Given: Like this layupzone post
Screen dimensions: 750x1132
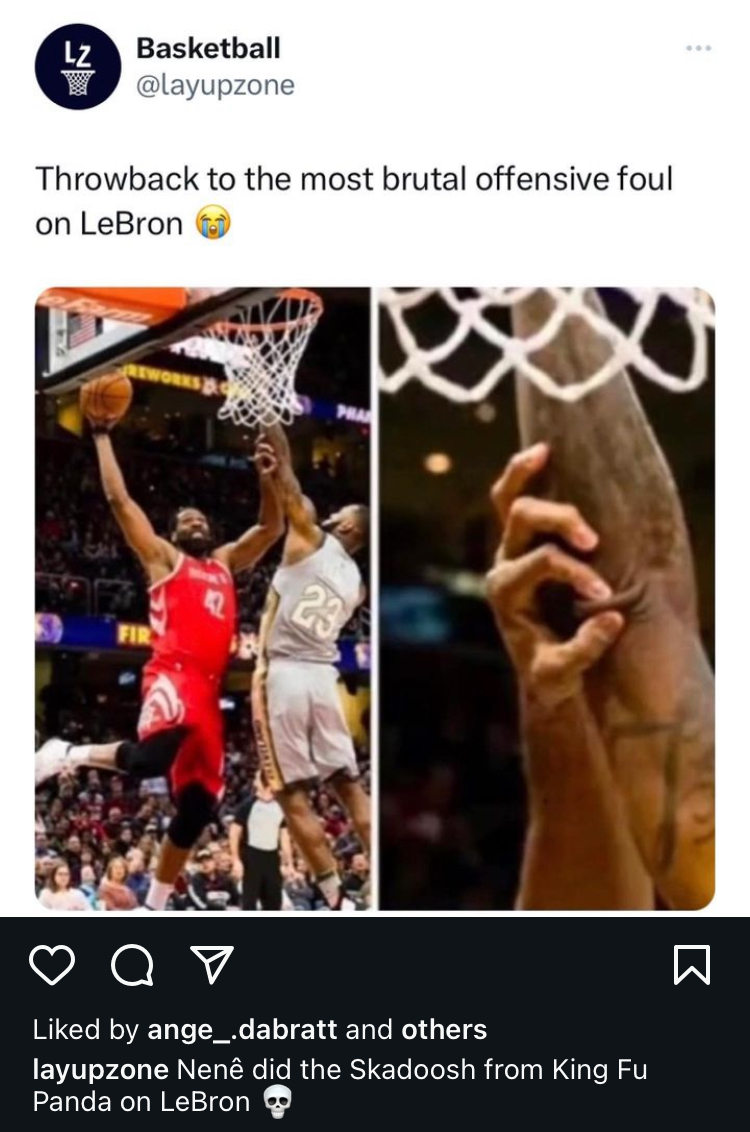Looking at the screenshot, I should pyautogui.click(x=52, y=965).
